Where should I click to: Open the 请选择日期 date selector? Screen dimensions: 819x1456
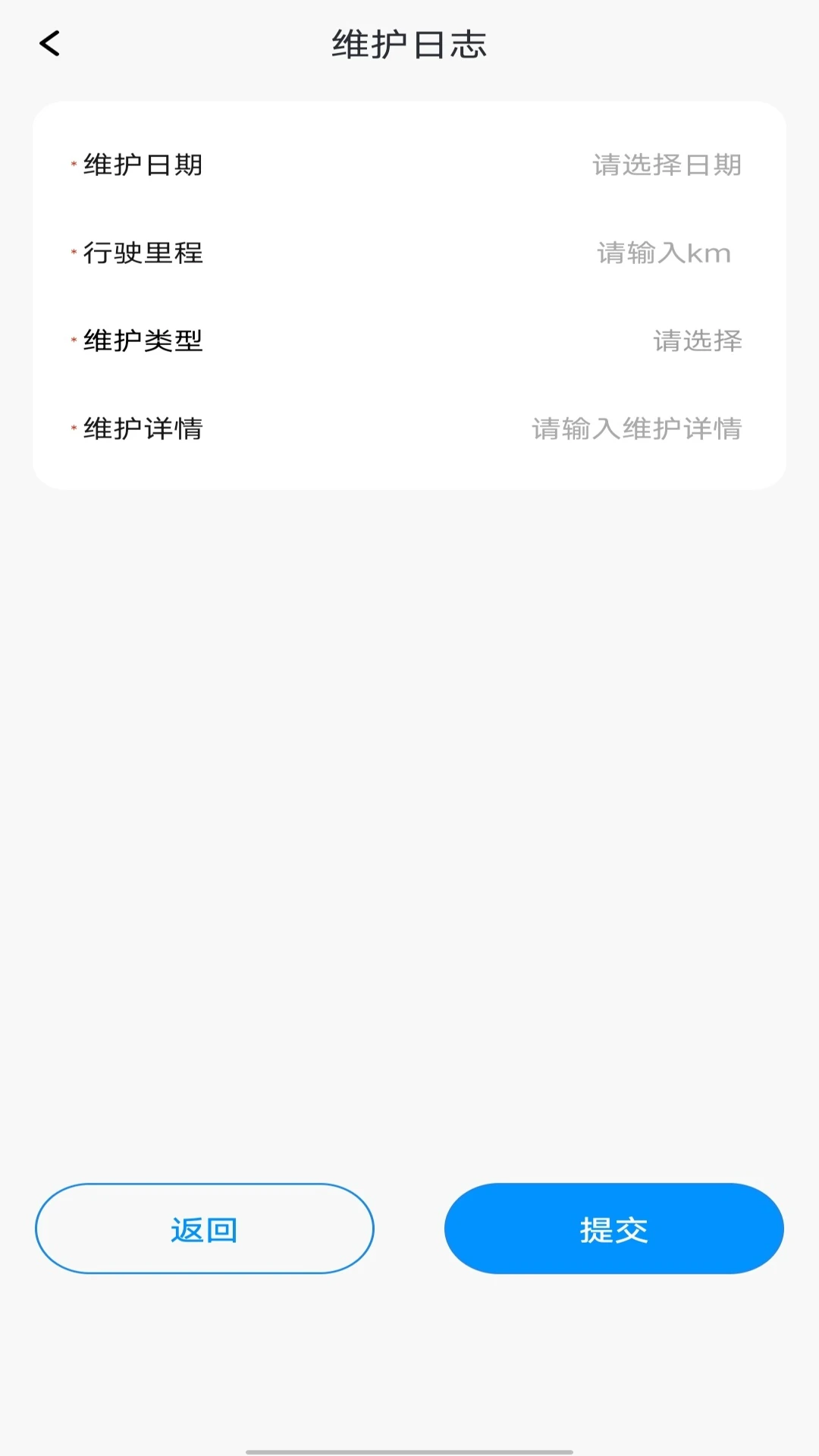tap(667, 165)
